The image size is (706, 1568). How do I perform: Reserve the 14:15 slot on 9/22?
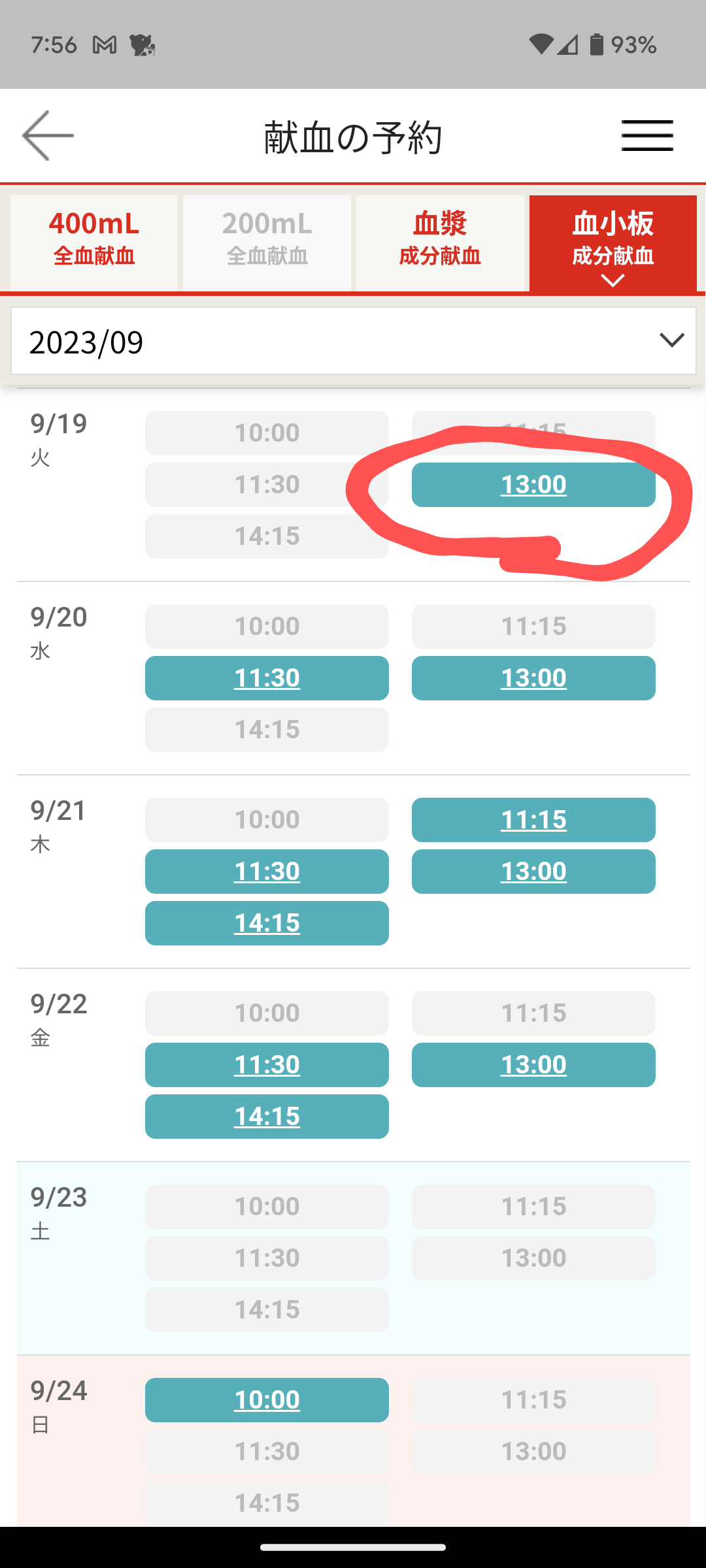coord(267,1117)
